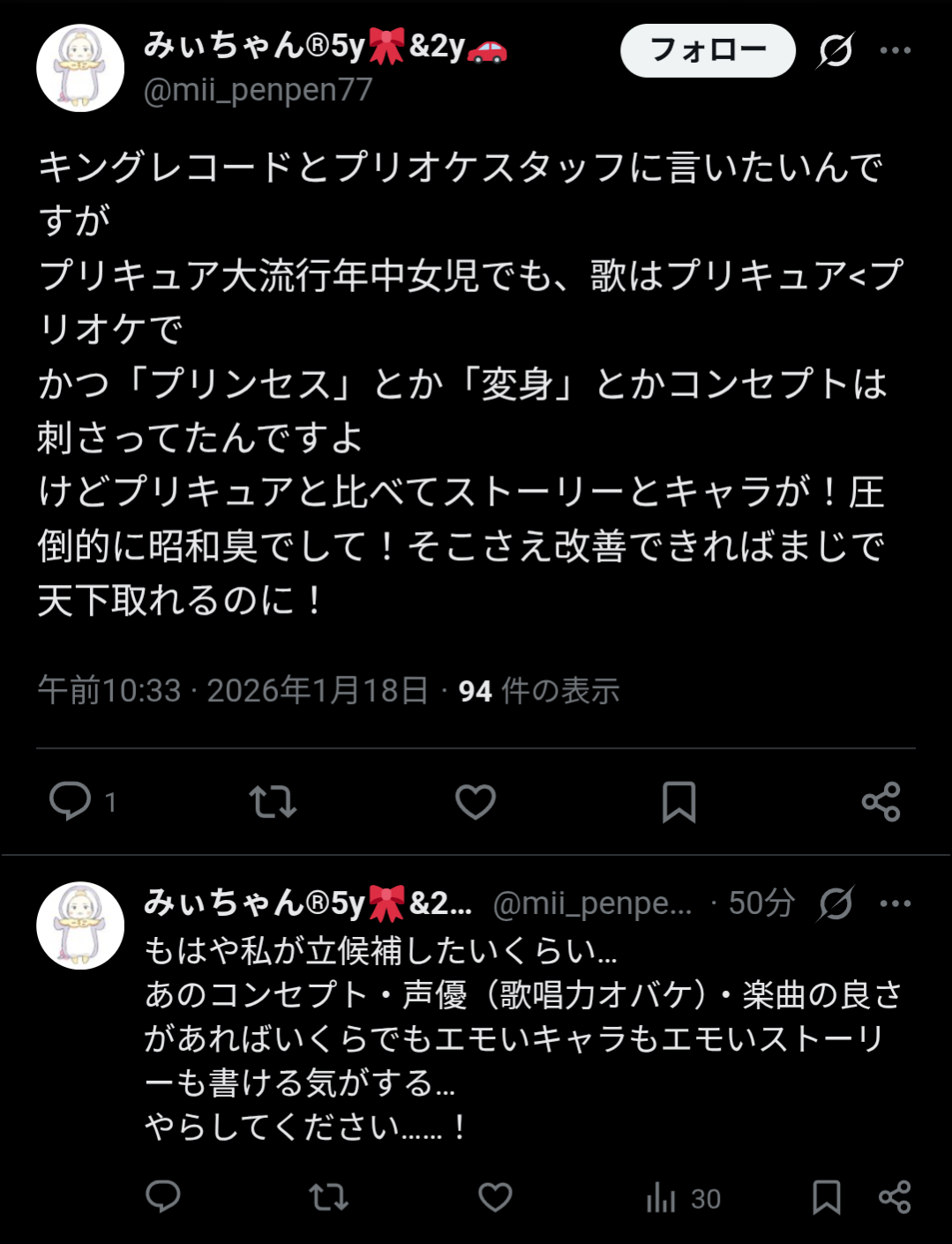Open Grok icon on main tweet

click(x=835, y=50)
